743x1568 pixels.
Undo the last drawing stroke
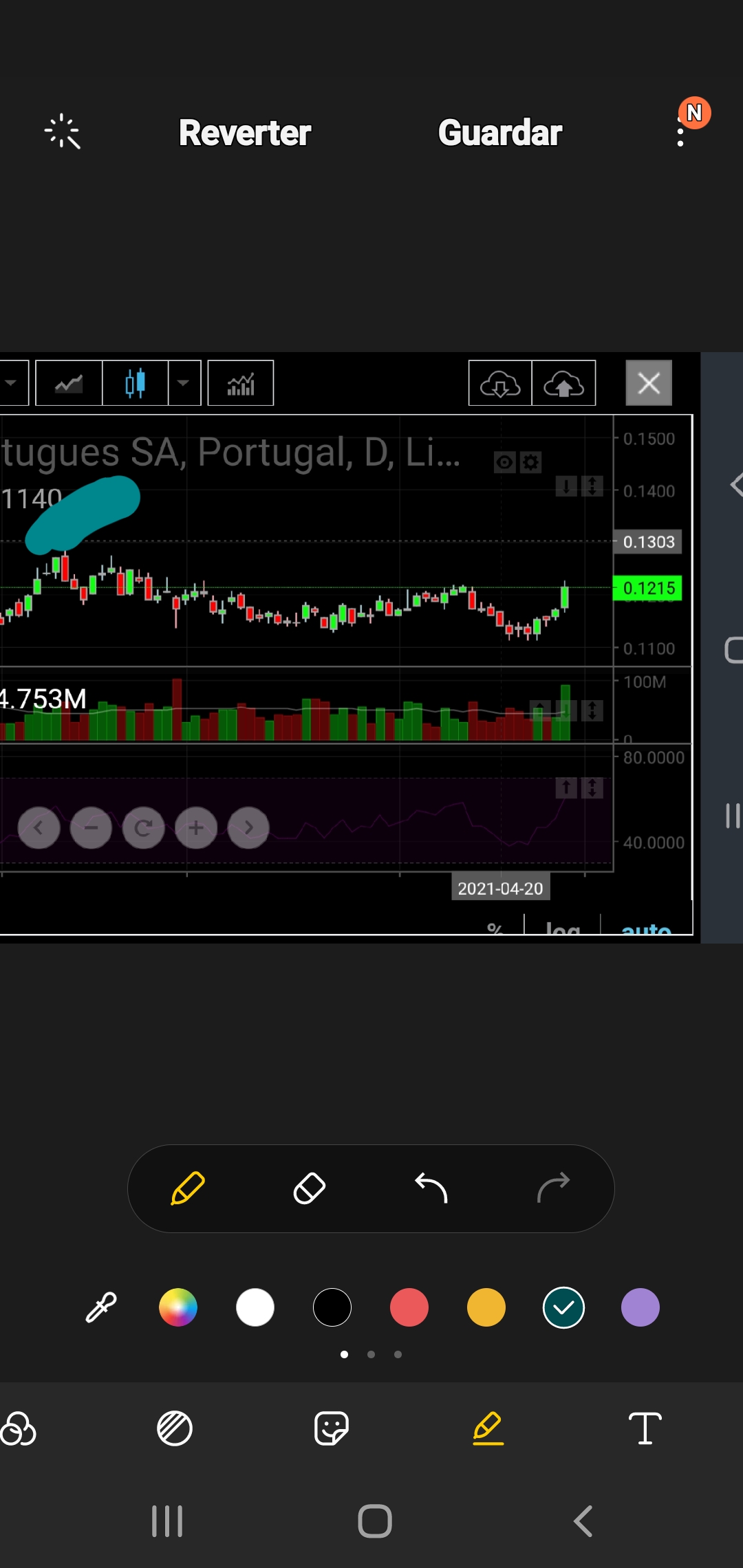click(431, 1188)
